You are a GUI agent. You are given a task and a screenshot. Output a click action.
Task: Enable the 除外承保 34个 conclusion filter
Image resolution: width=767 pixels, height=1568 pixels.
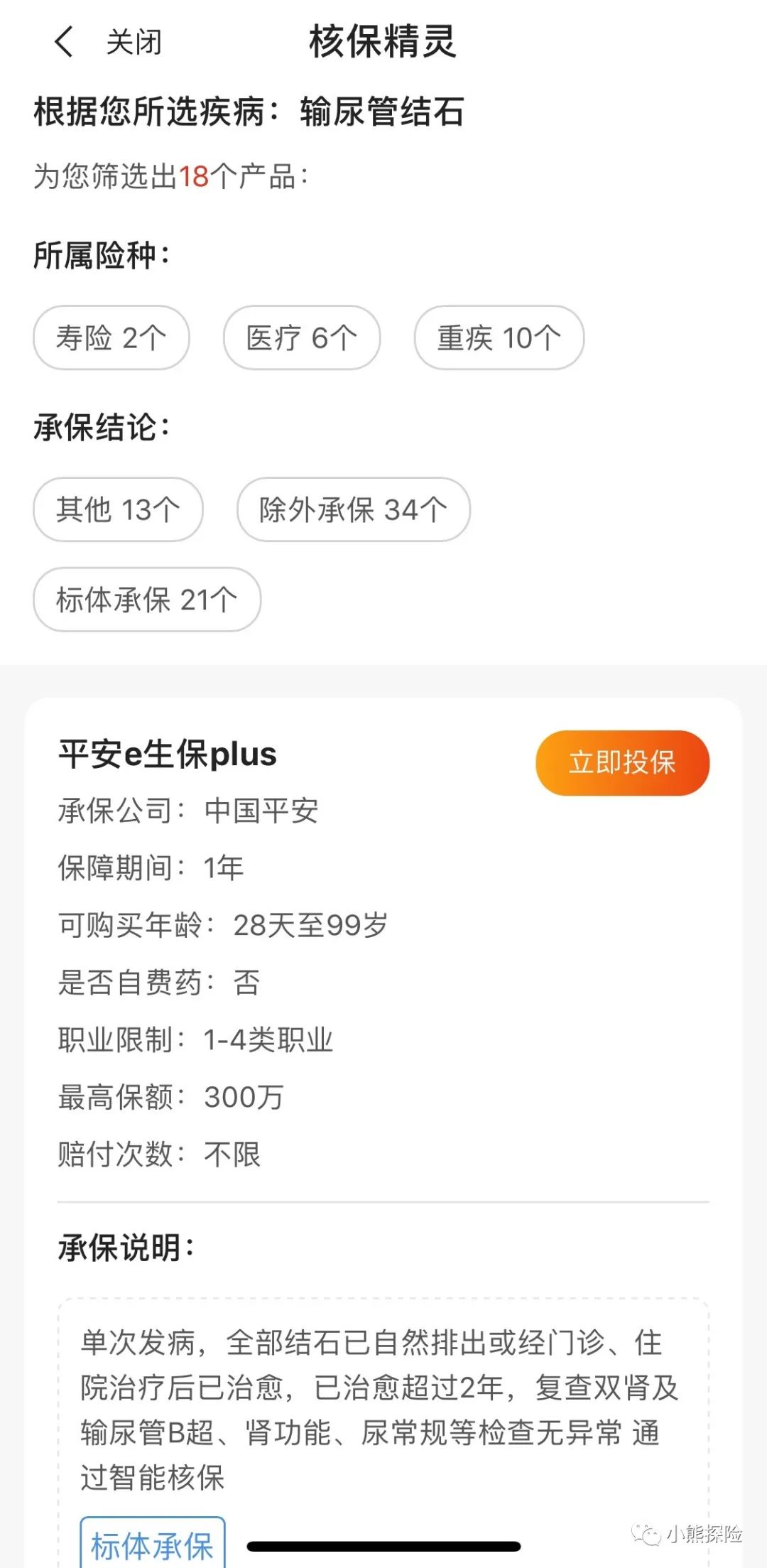click(x=354, y=509)
